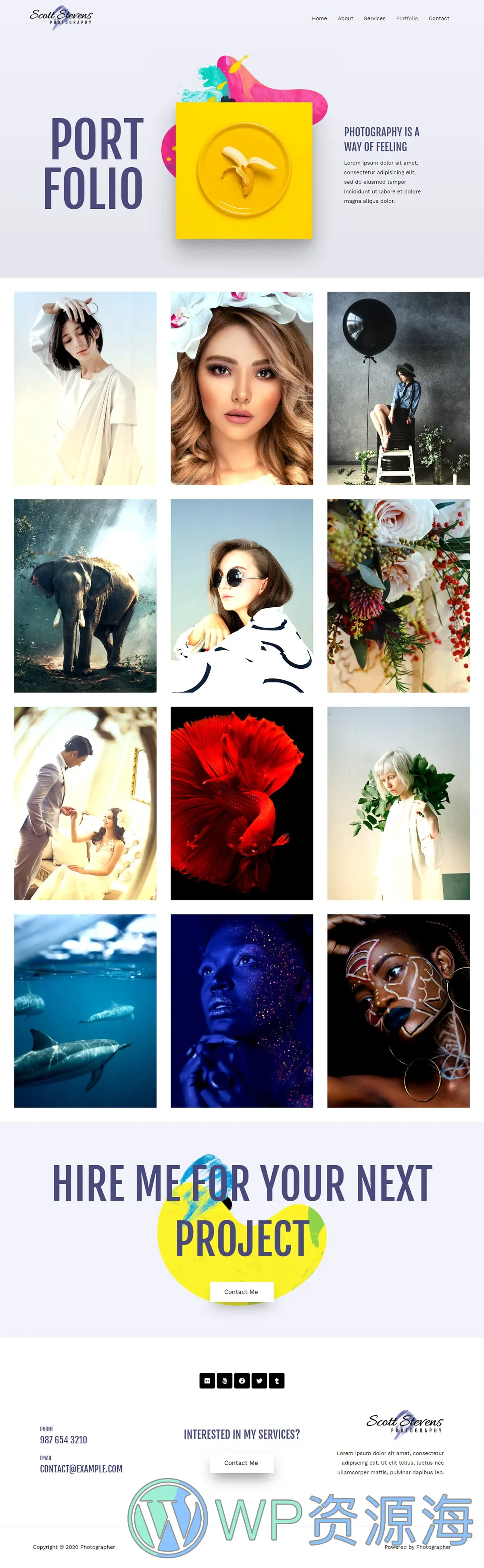484x1568 pixels.
Task: Open the wedding couple photo
Action: (85, 803)
